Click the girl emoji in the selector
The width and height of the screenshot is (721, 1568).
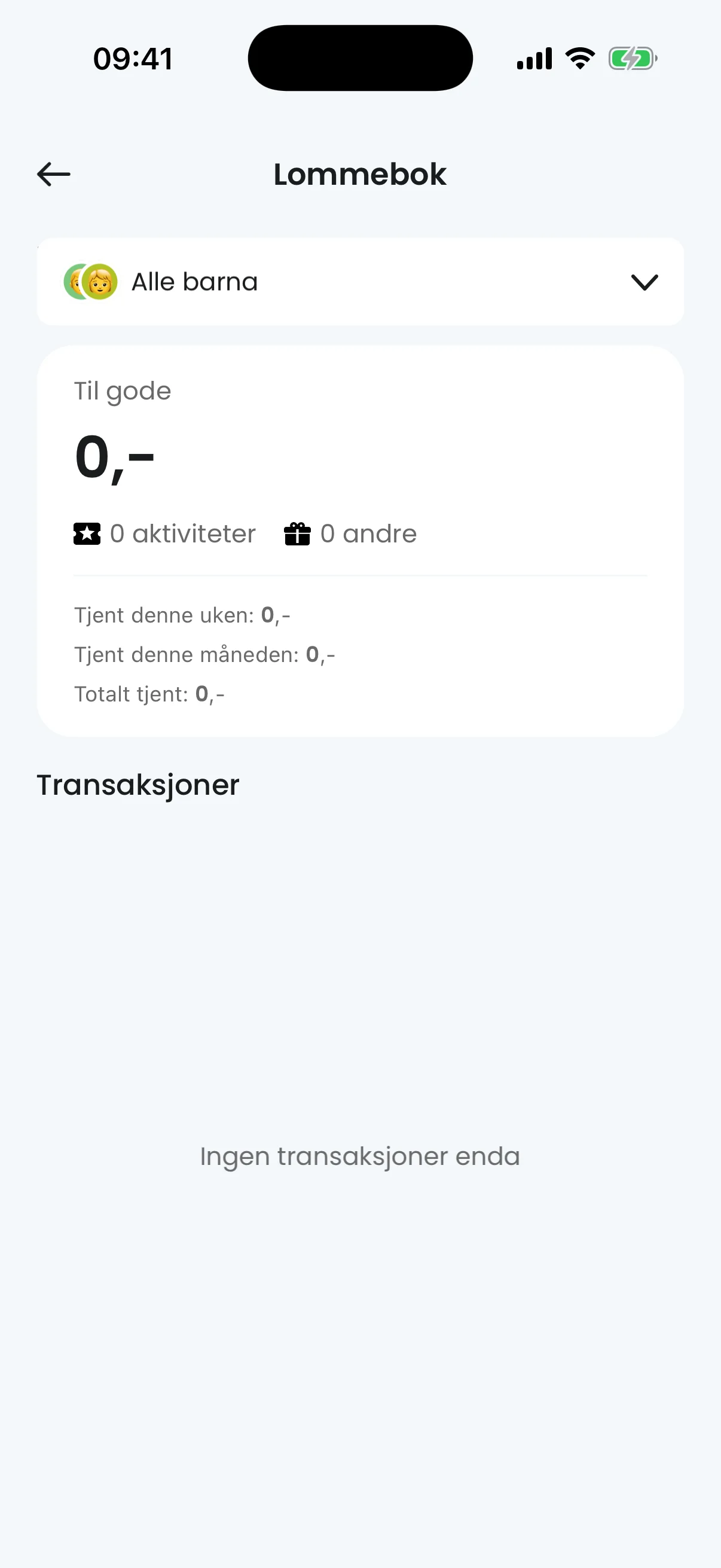(102, 282)
